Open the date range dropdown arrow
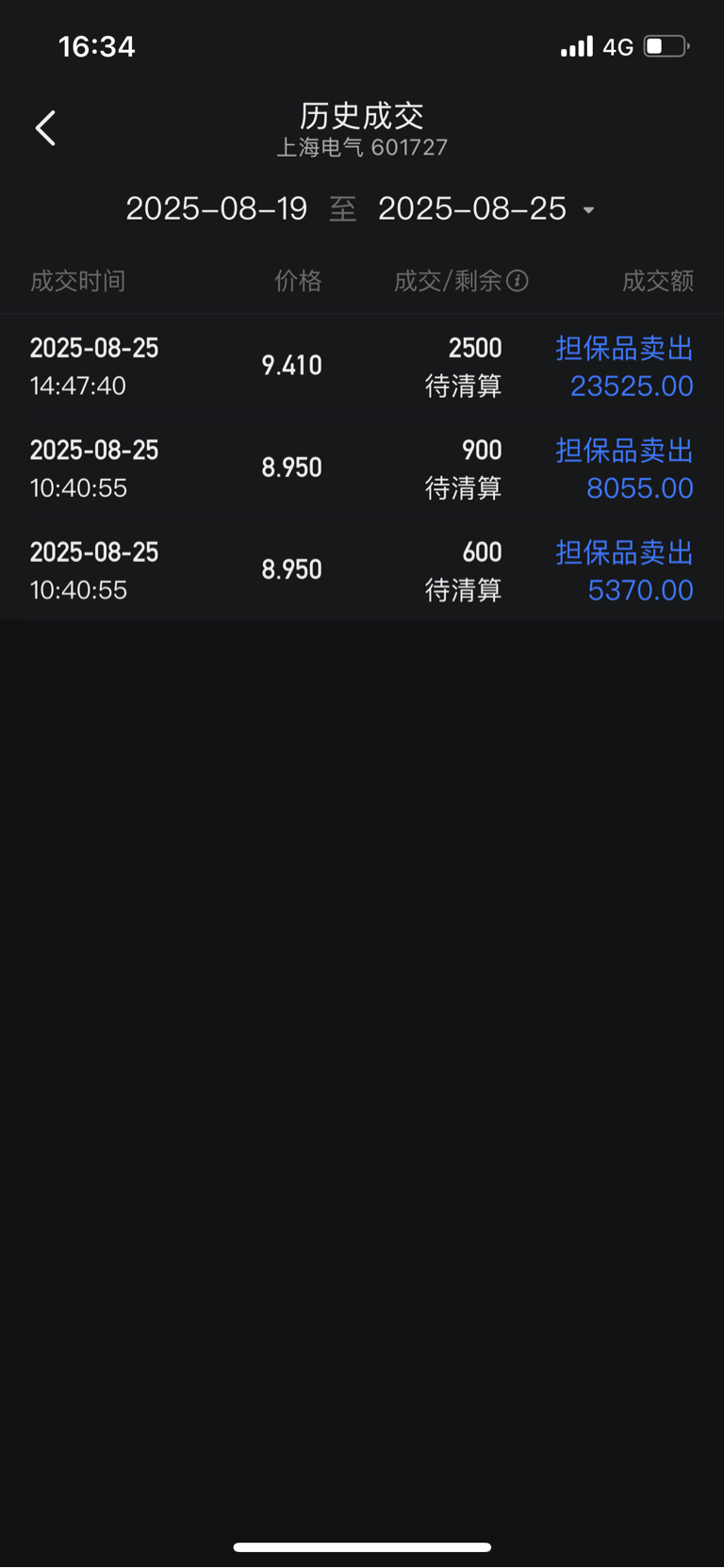Viewport: 724px width, 1568px height. [588, 210]
